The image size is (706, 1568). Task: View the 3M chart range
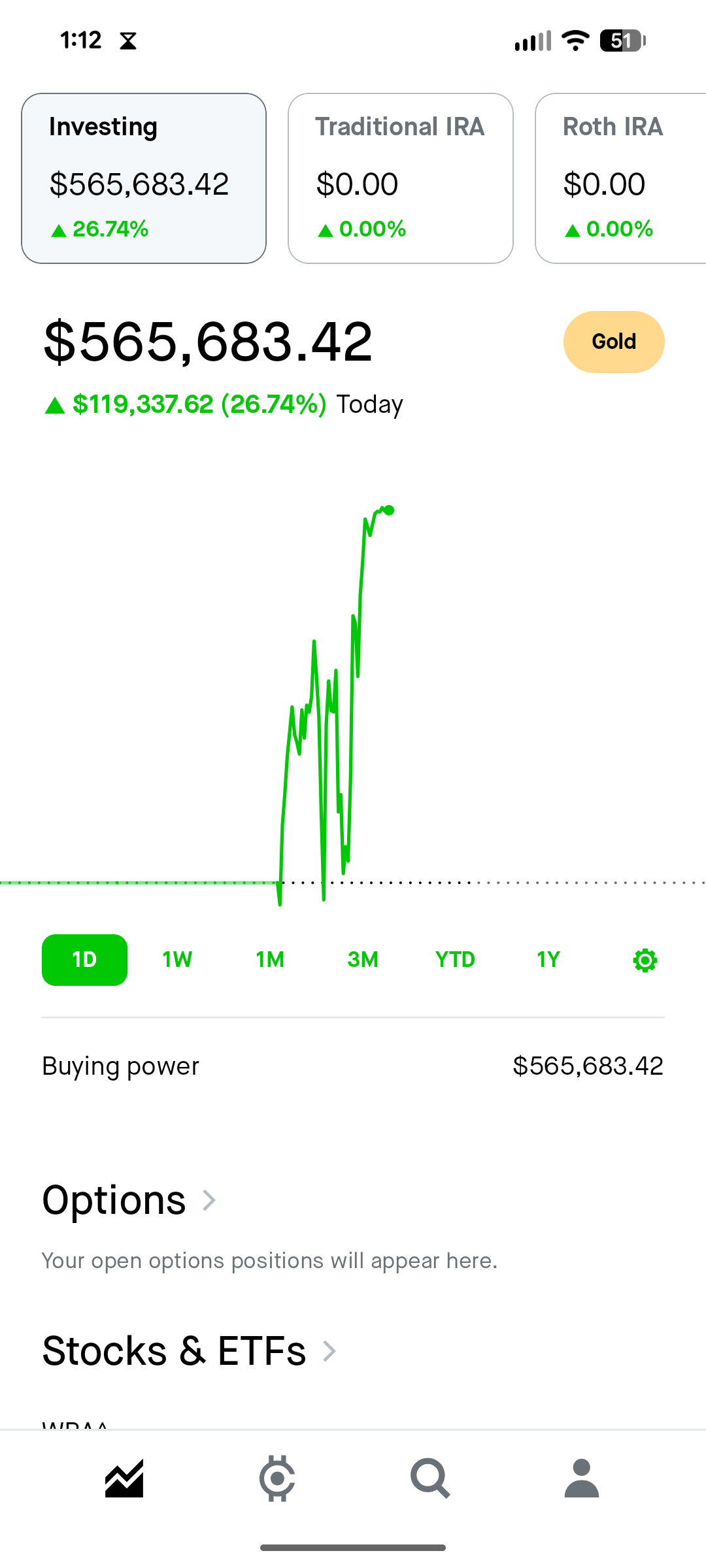coord(363,960)
